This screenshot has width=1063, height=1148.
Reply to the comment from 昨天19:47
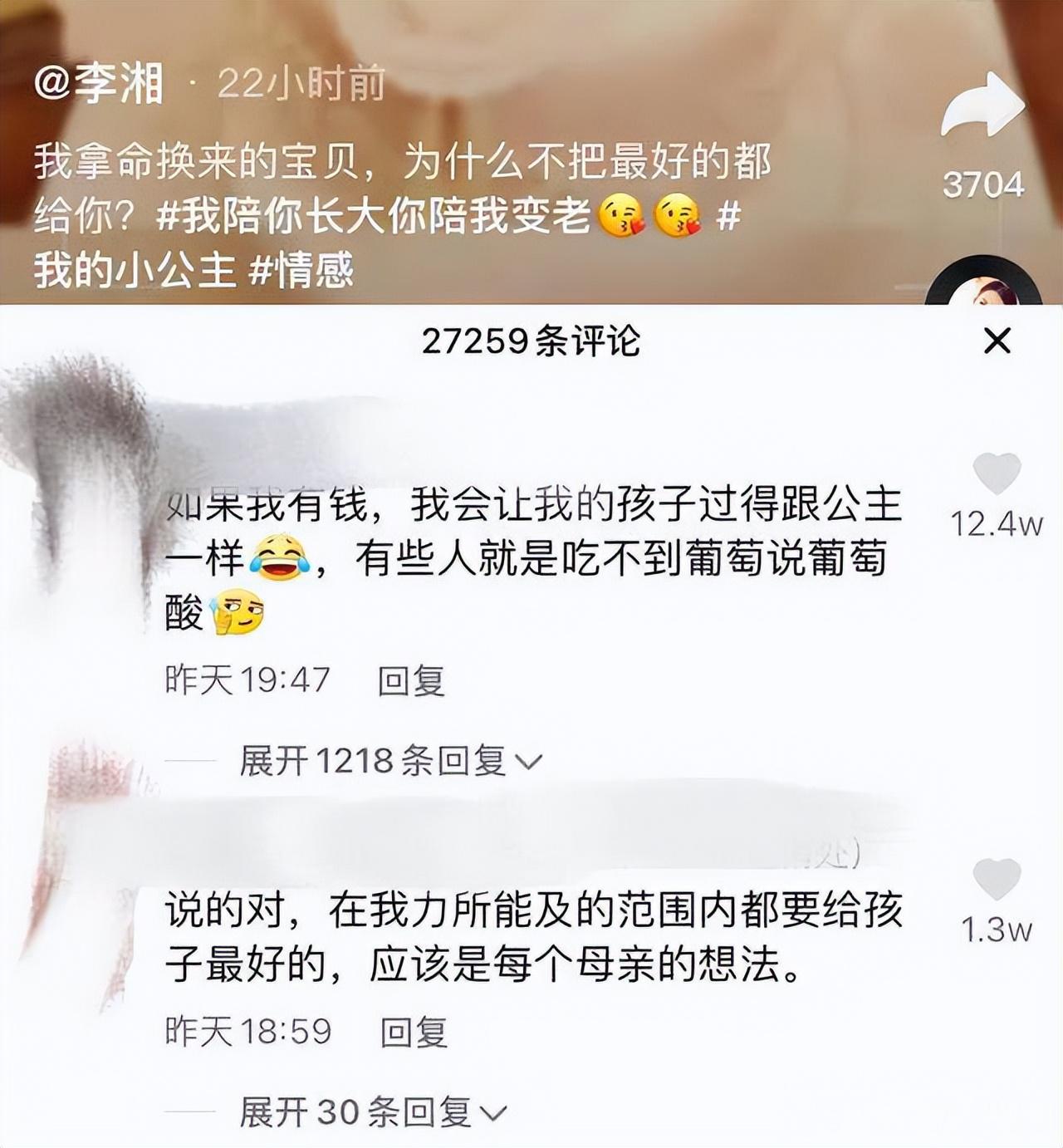click(411, 680)
